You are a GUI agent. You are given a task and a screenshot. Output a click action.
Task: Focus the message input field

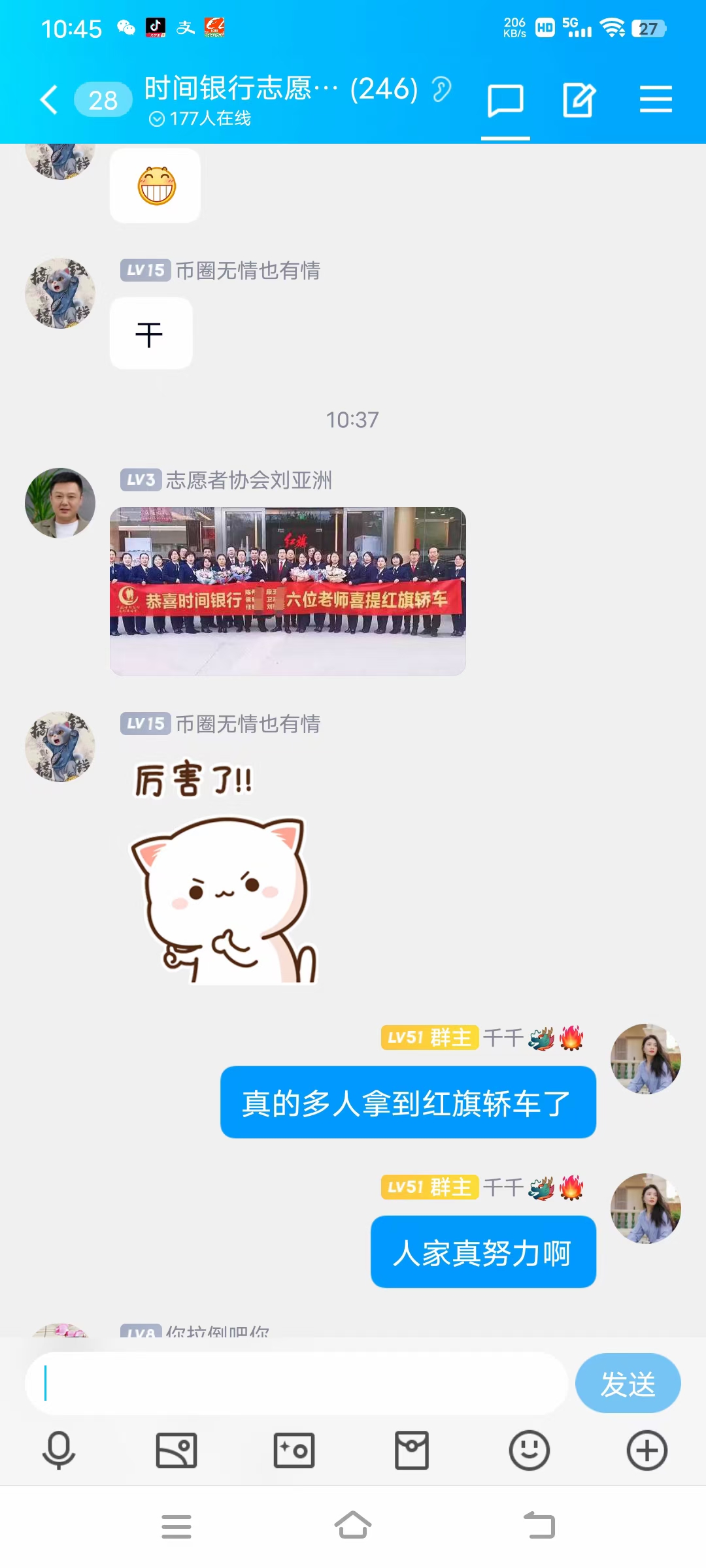[x=295, y=1383]
